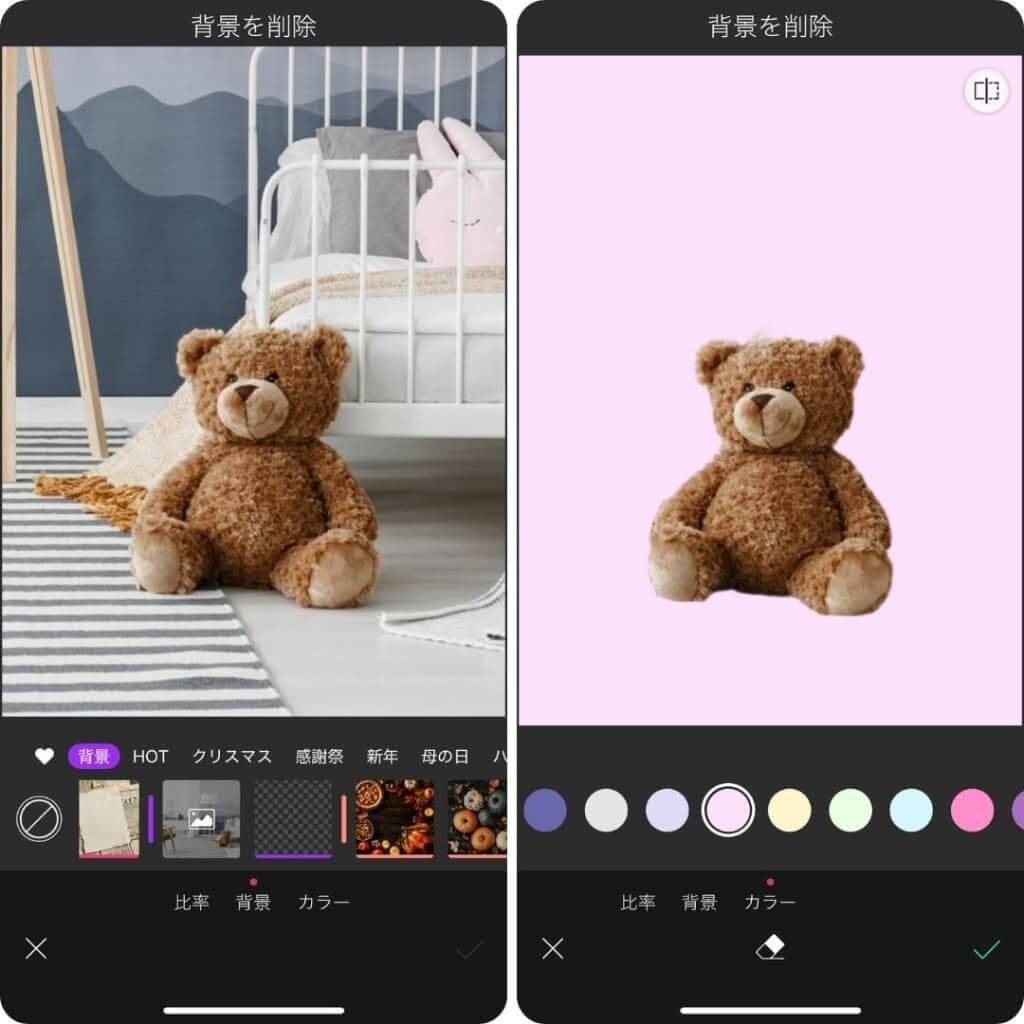This screenshot has width=1024, height=1024.
Task: Pick the light gray color swatch
Action: [x=606, y=810]
